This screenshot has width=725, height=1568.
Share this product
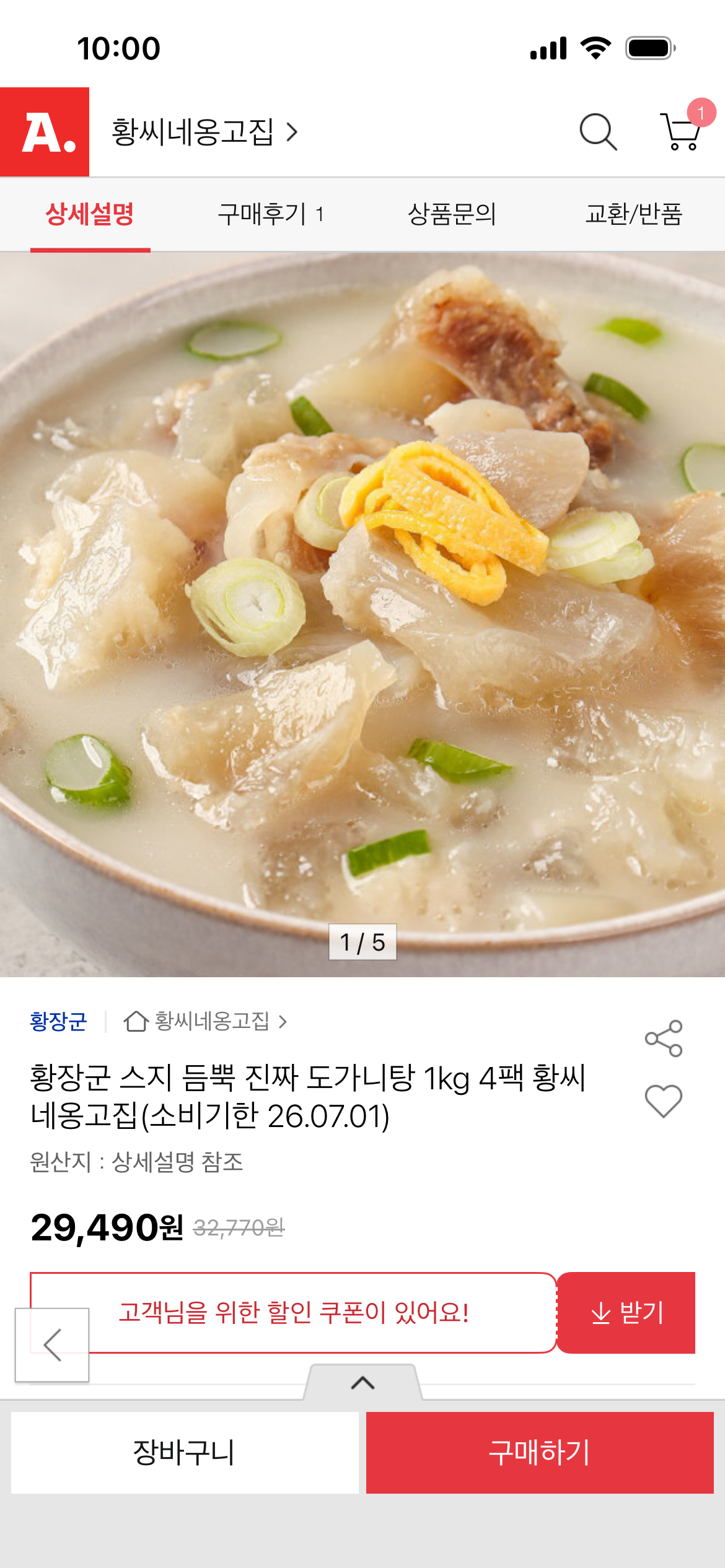[x=663, y=1039]
